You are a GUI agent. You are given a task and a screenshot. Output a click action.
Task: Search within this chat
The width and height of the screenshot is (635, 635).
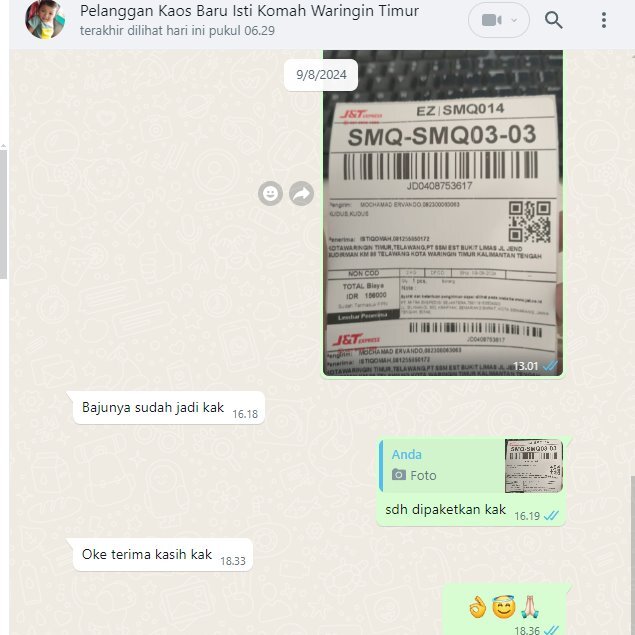[x=553, y=20]
